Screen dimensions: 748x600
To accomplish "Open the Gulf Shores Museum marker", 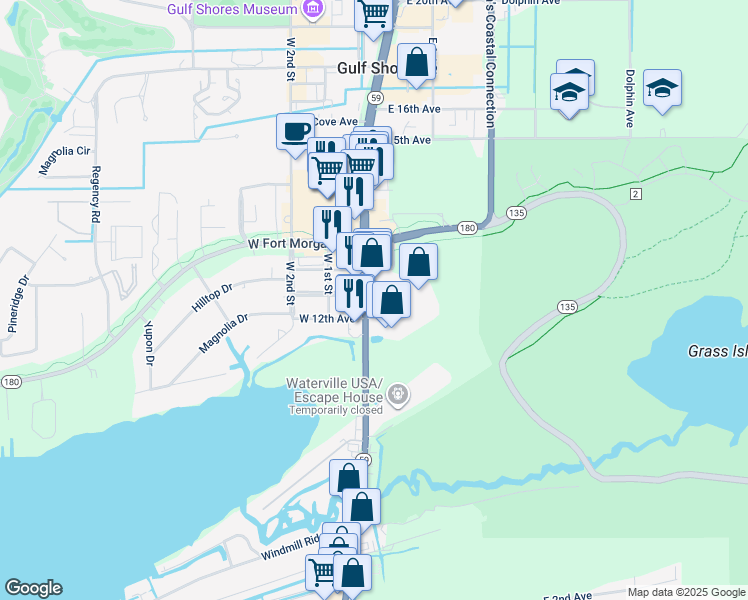I will [313, 9].
